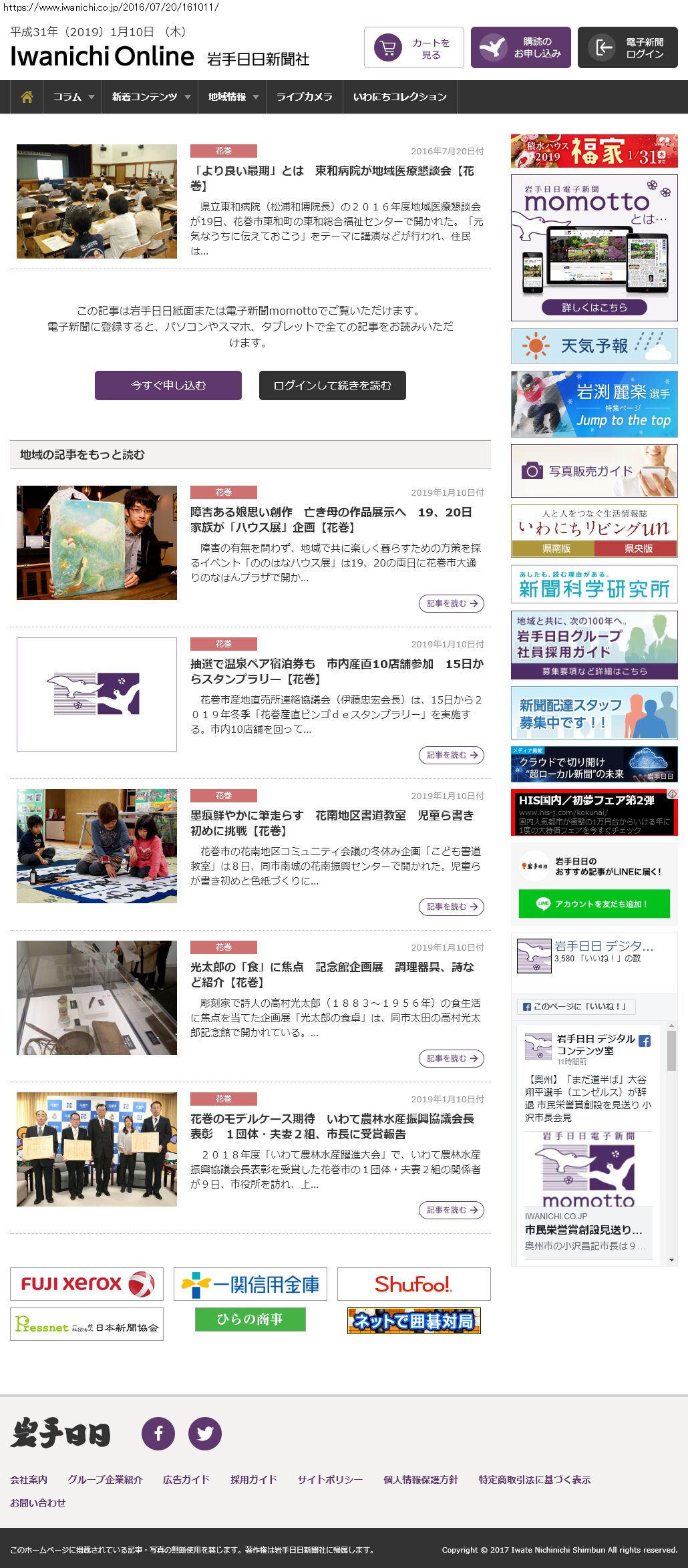688x1568 pixels.
Task: Open the 光太郎の「食」に焦点 article photo
Action: coord(97,997)
